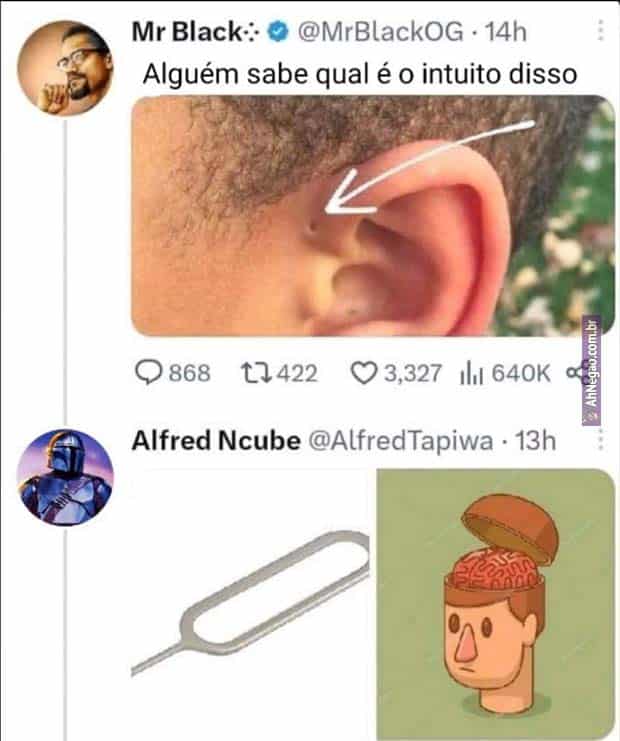
Task: Open Alfred Ncube's profile avatar
Action: [65, 476]
